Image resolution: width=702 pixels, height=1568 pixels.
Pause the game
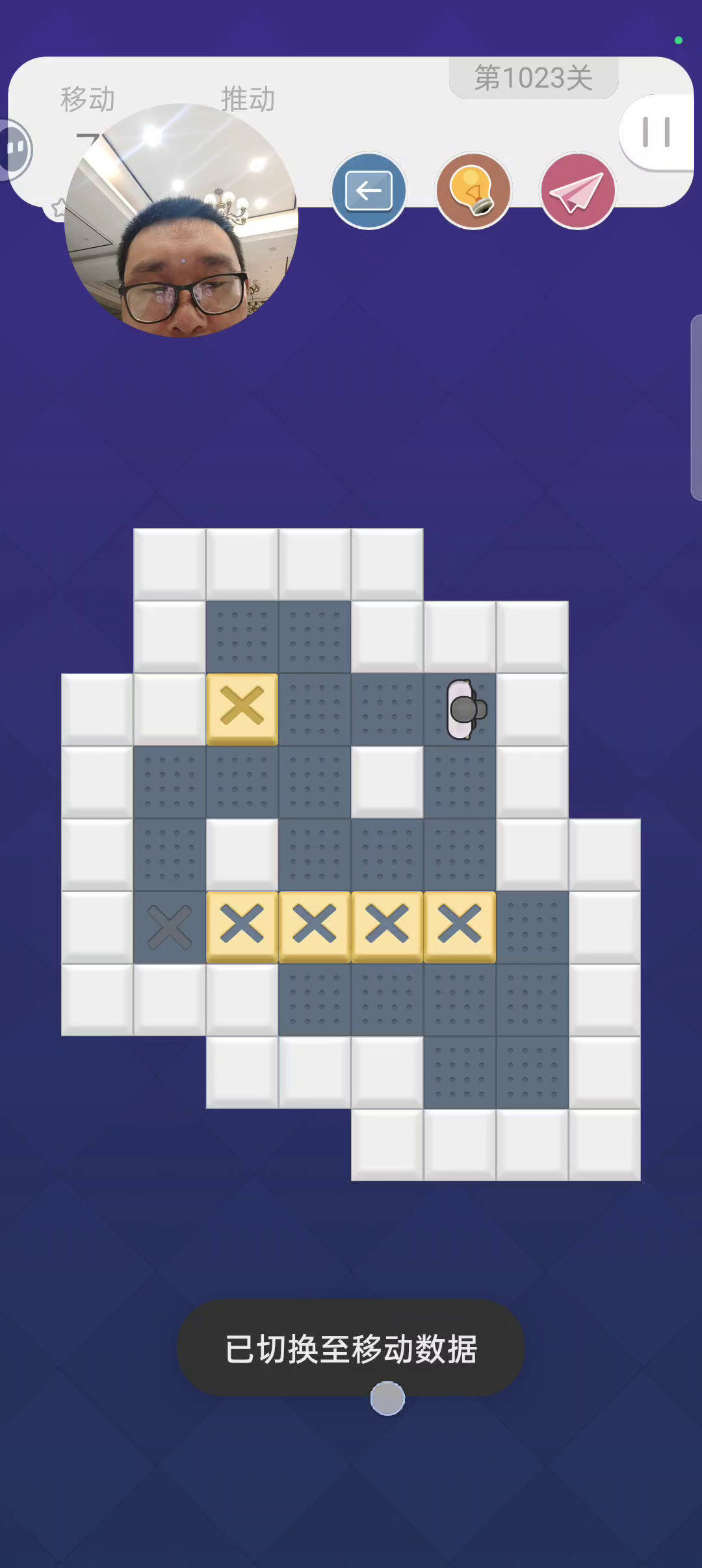tap(656, 132)
